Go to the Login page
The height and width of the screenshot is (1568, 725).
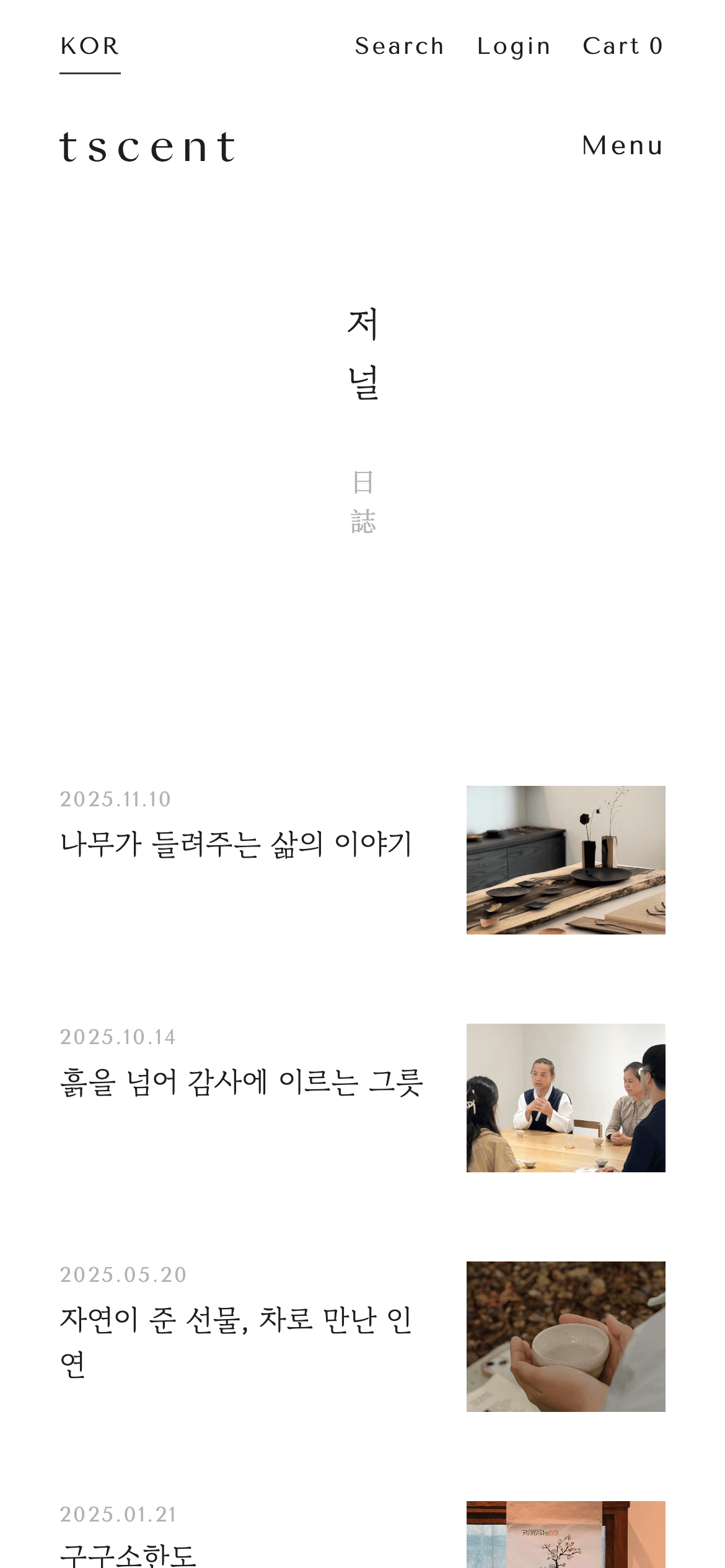tap(514, 47)
